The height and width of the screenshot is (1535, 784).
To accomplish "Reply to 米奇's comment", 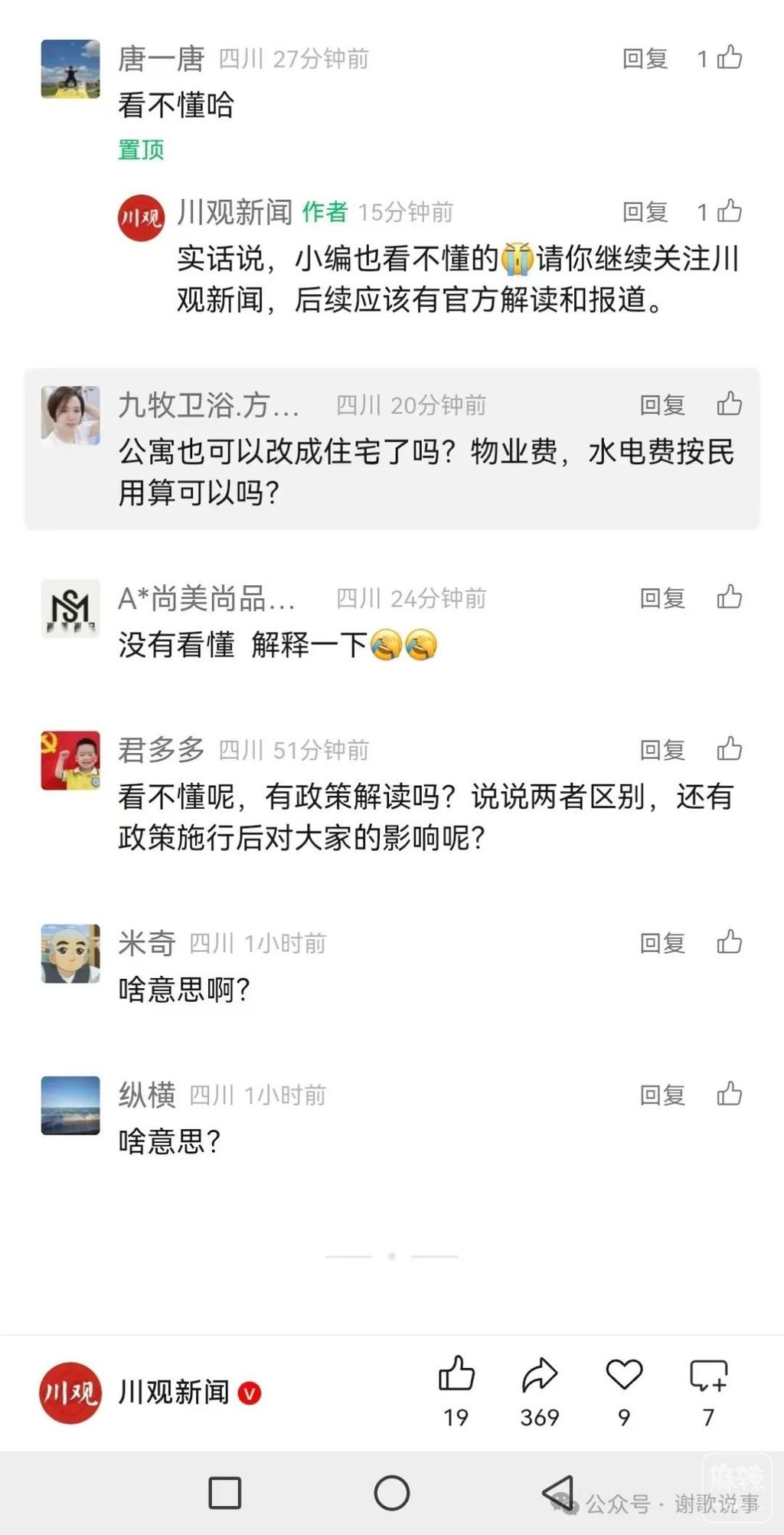I will (662, 943).
